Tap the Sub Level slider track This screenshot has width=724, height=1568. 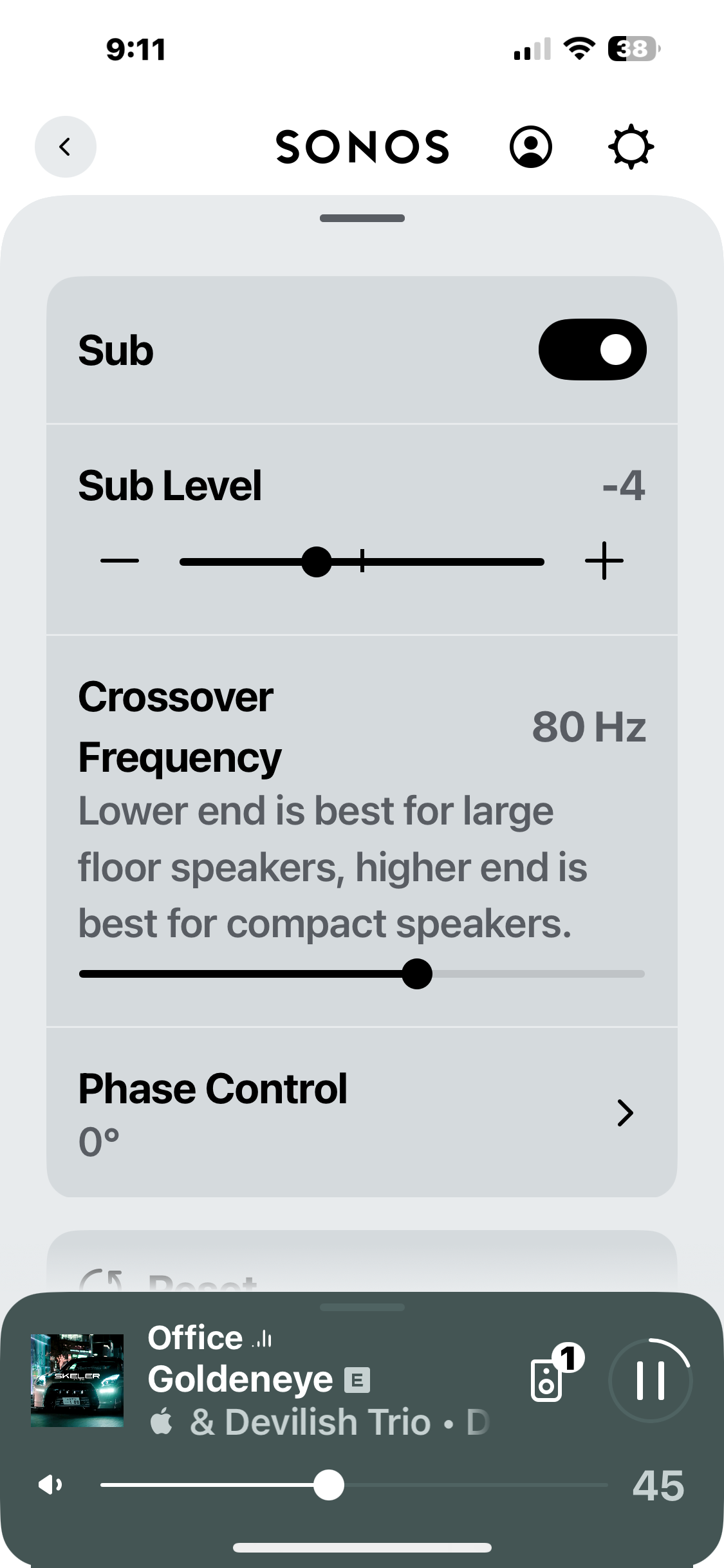(x=450, y=562)
